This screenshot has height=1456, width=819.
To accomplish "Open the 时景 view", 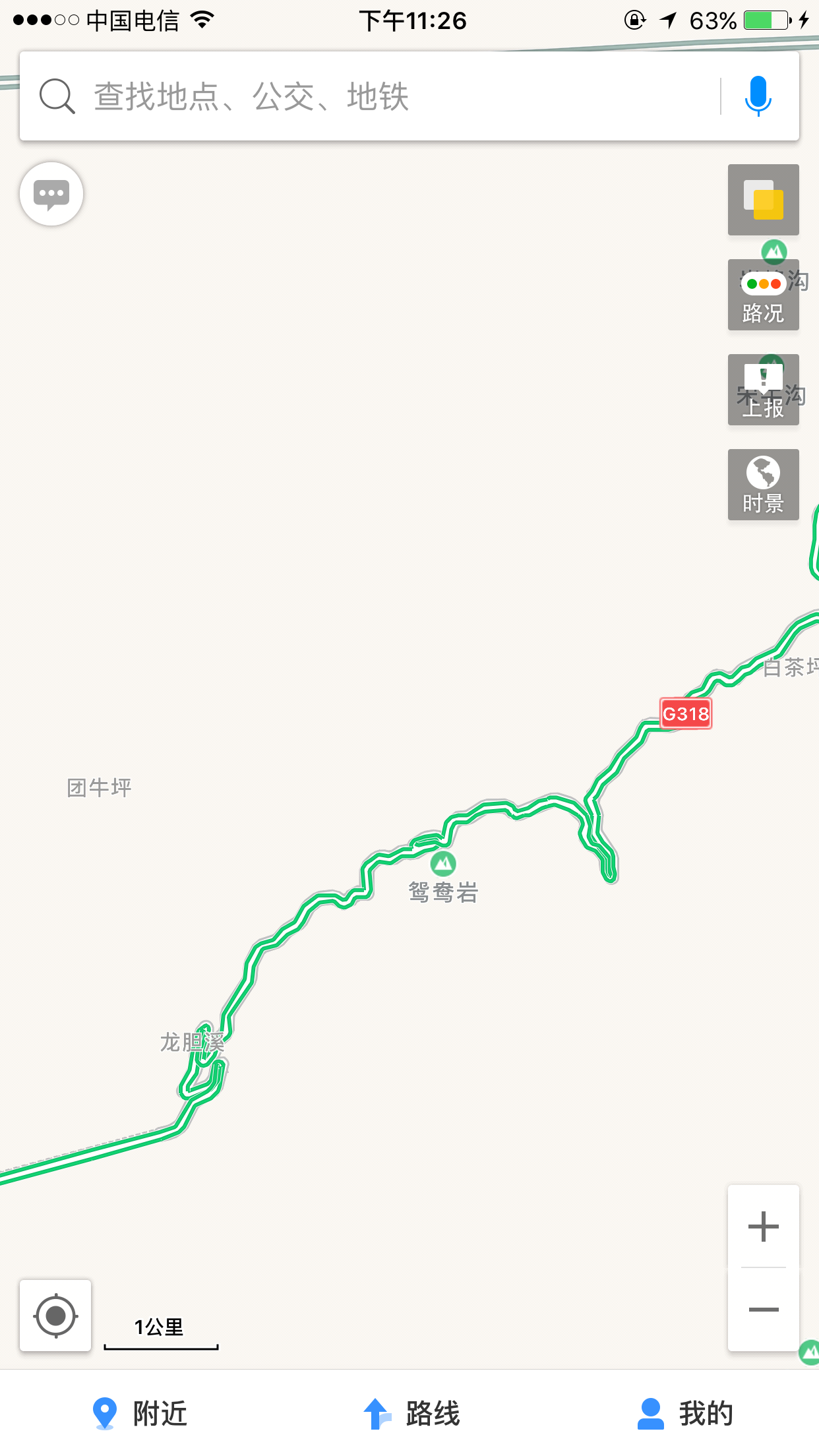I will (763, 485).
